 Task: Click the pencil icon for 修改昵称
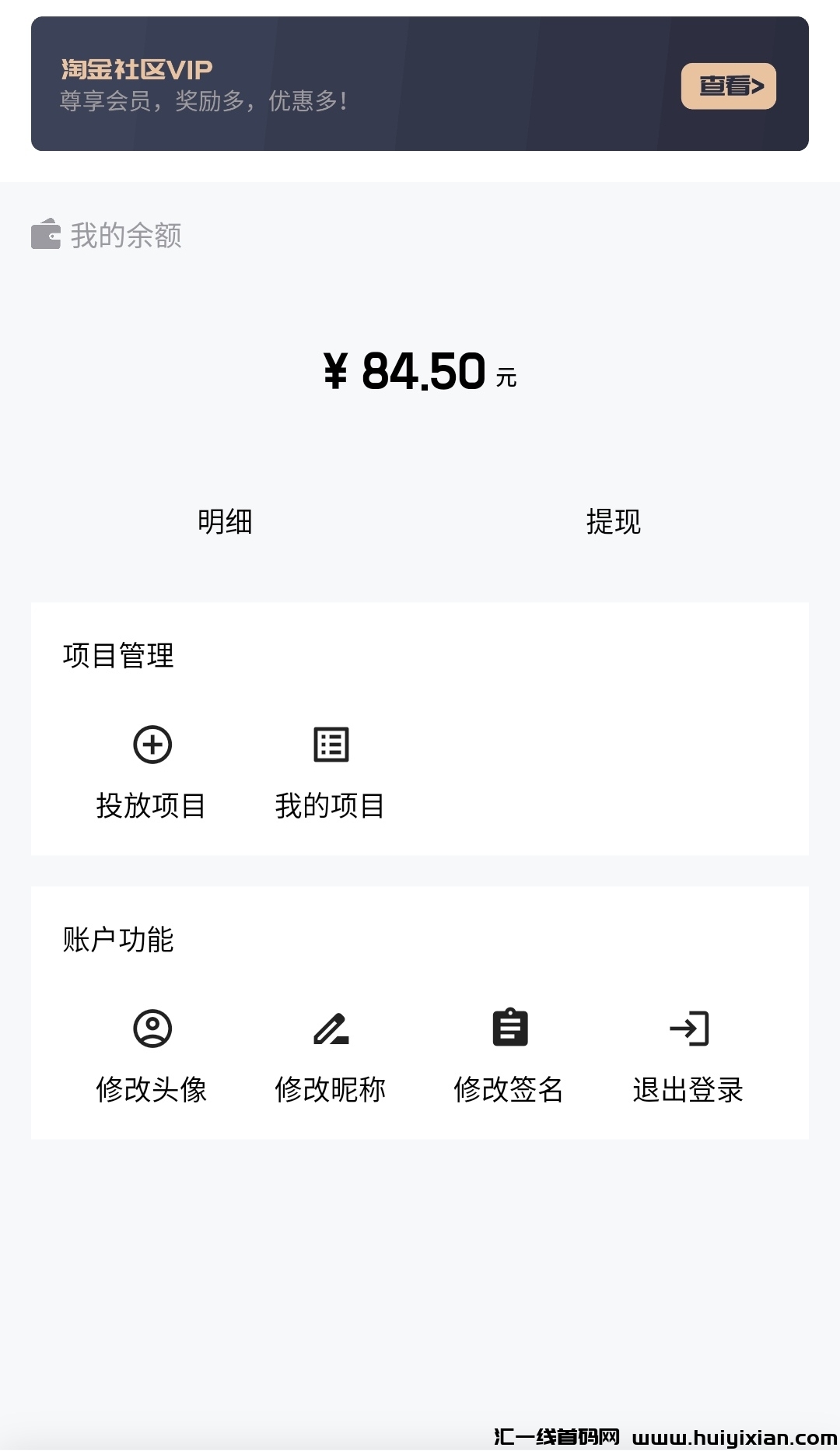pos(332,1029)
